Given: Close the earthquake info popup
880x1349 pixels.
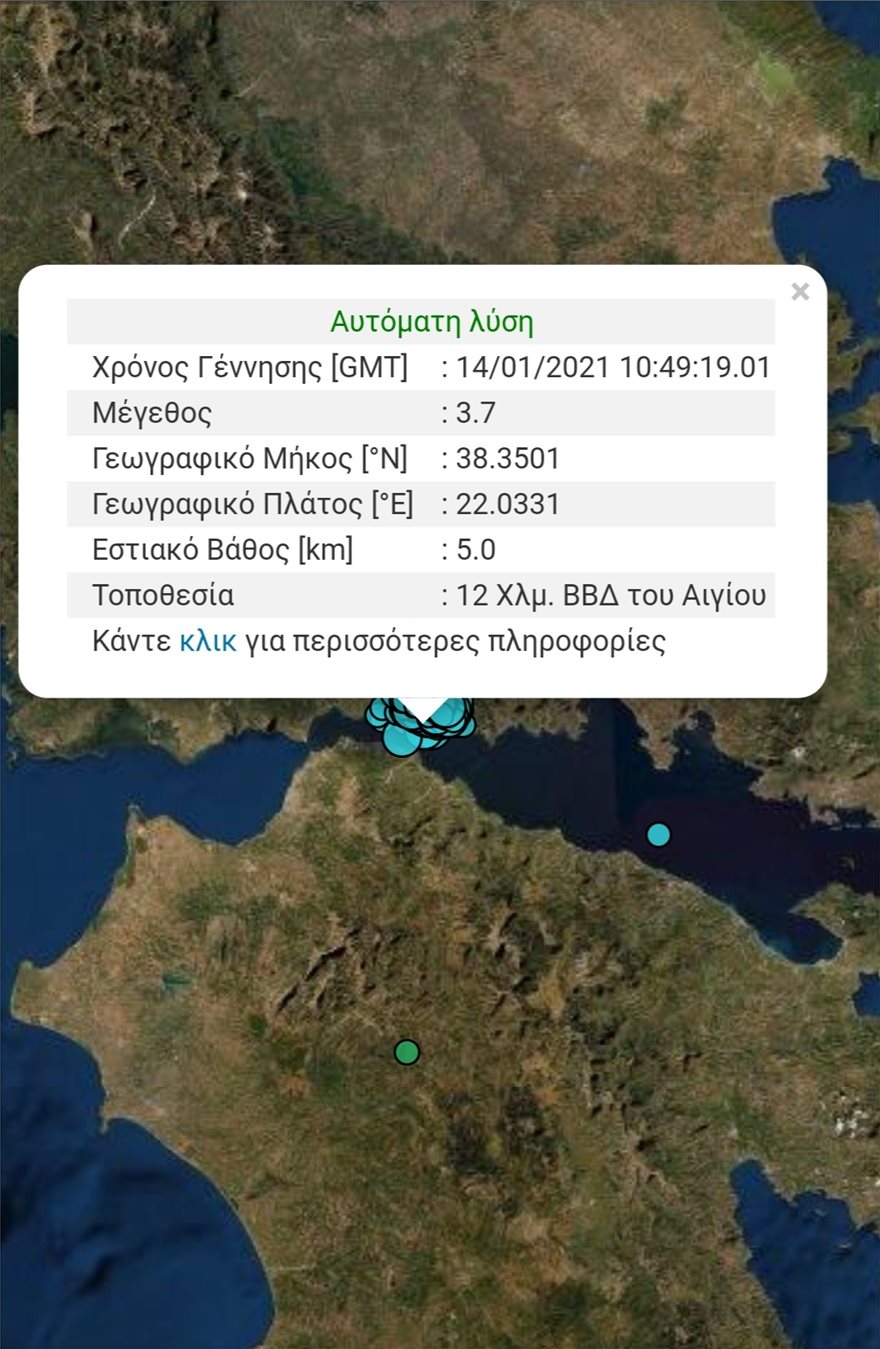Looking at the screenshot, I should (x=799, y=292).
